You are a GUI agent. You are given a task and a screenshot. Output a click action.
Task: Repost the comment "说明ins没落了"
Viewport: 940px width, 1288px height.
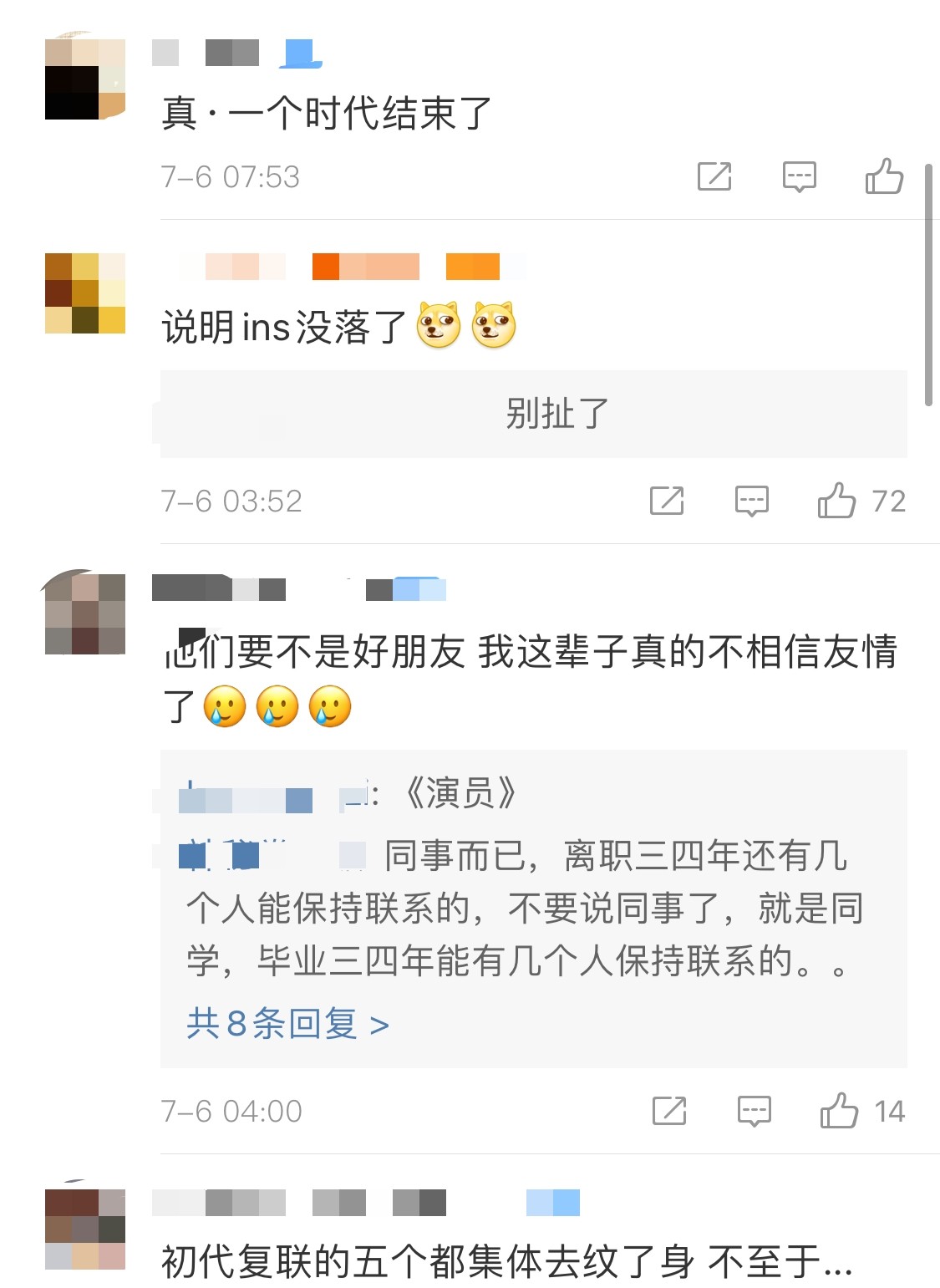point(667,501)
